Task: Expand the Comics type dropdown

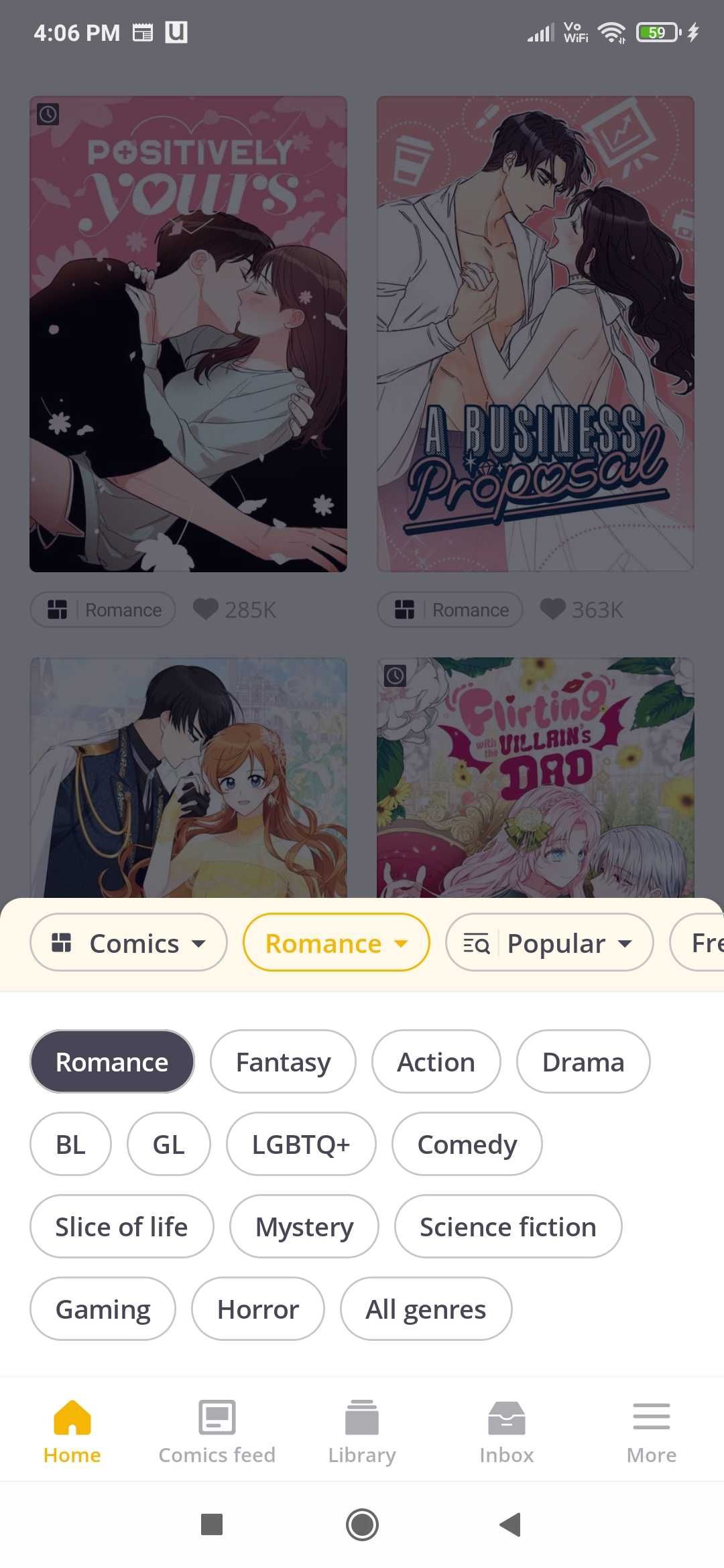Action: (128, 942)
